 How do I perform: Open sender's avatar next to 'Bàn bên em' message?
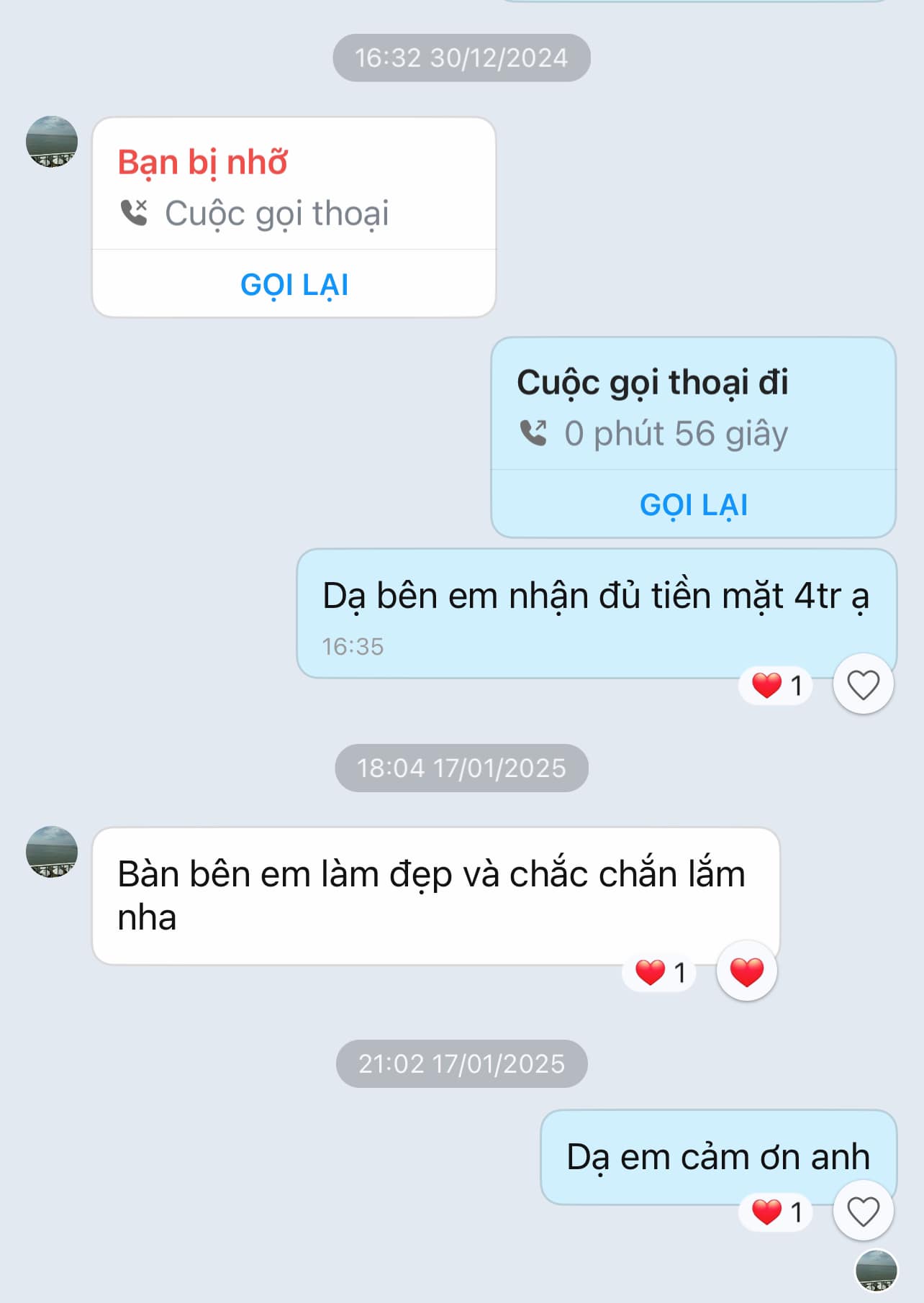[52, 852]
